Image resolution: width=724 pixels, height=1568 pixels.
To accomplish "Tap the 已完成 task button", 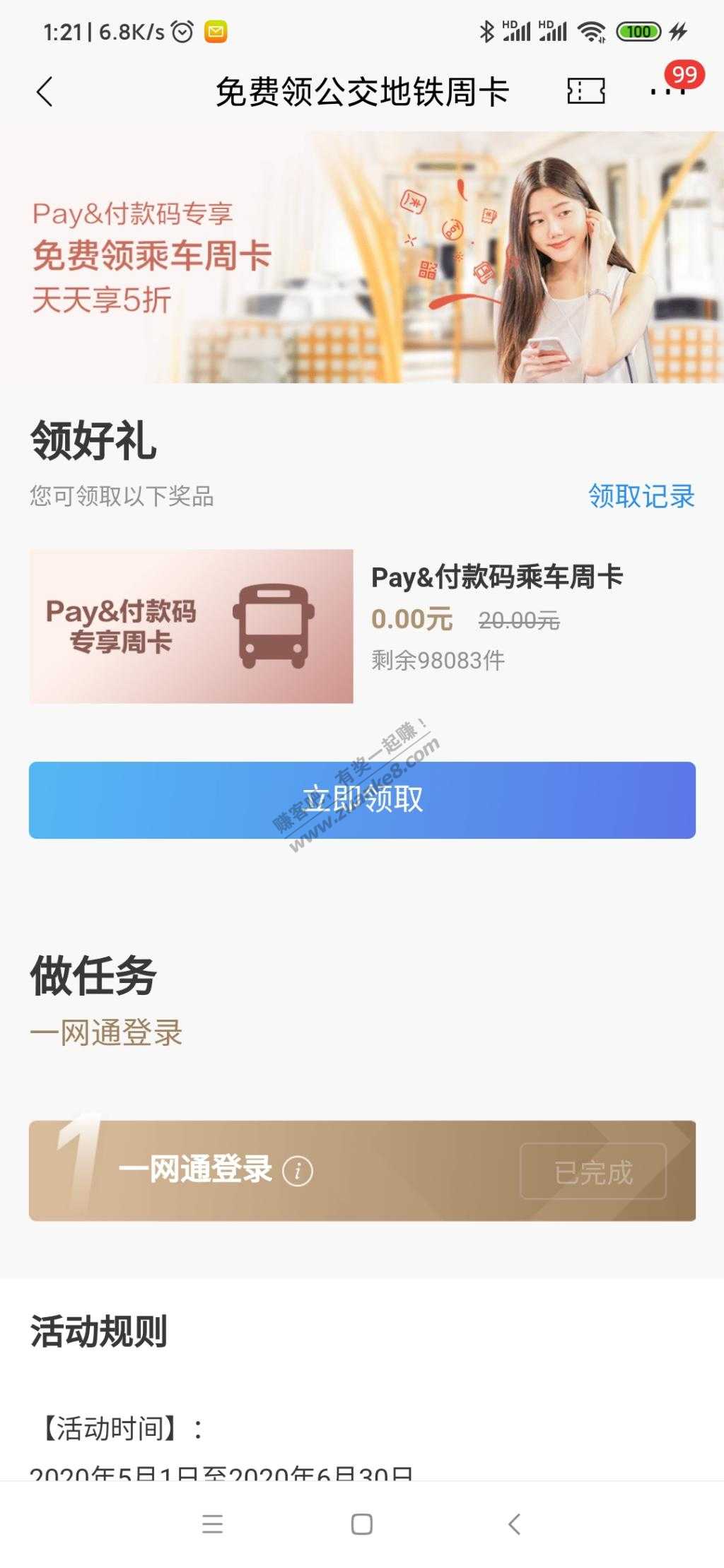I will pos(592,1172).
